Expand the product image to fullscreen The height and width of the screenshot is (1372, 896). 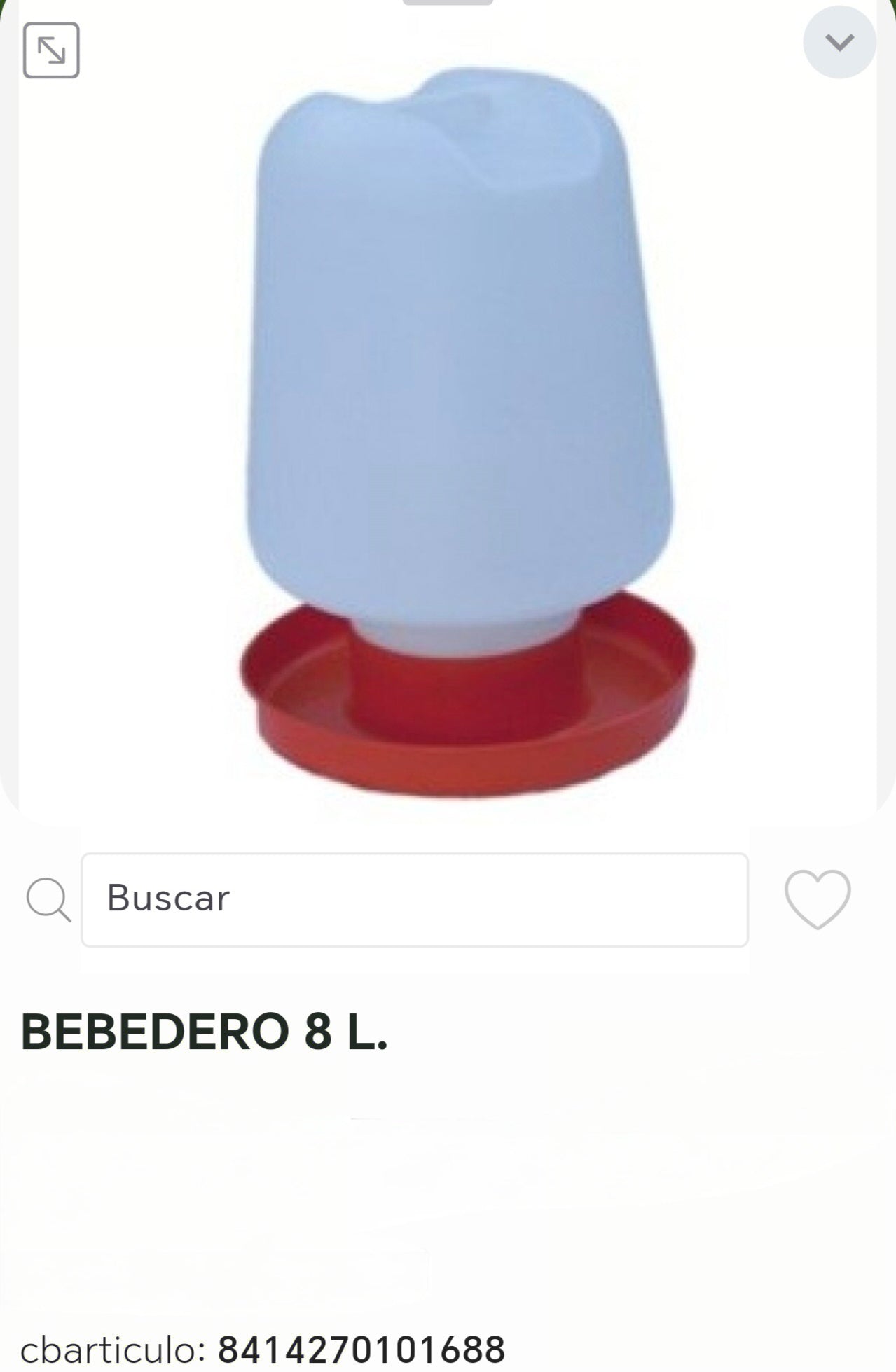pyautogui.click(x=51, y=50)
